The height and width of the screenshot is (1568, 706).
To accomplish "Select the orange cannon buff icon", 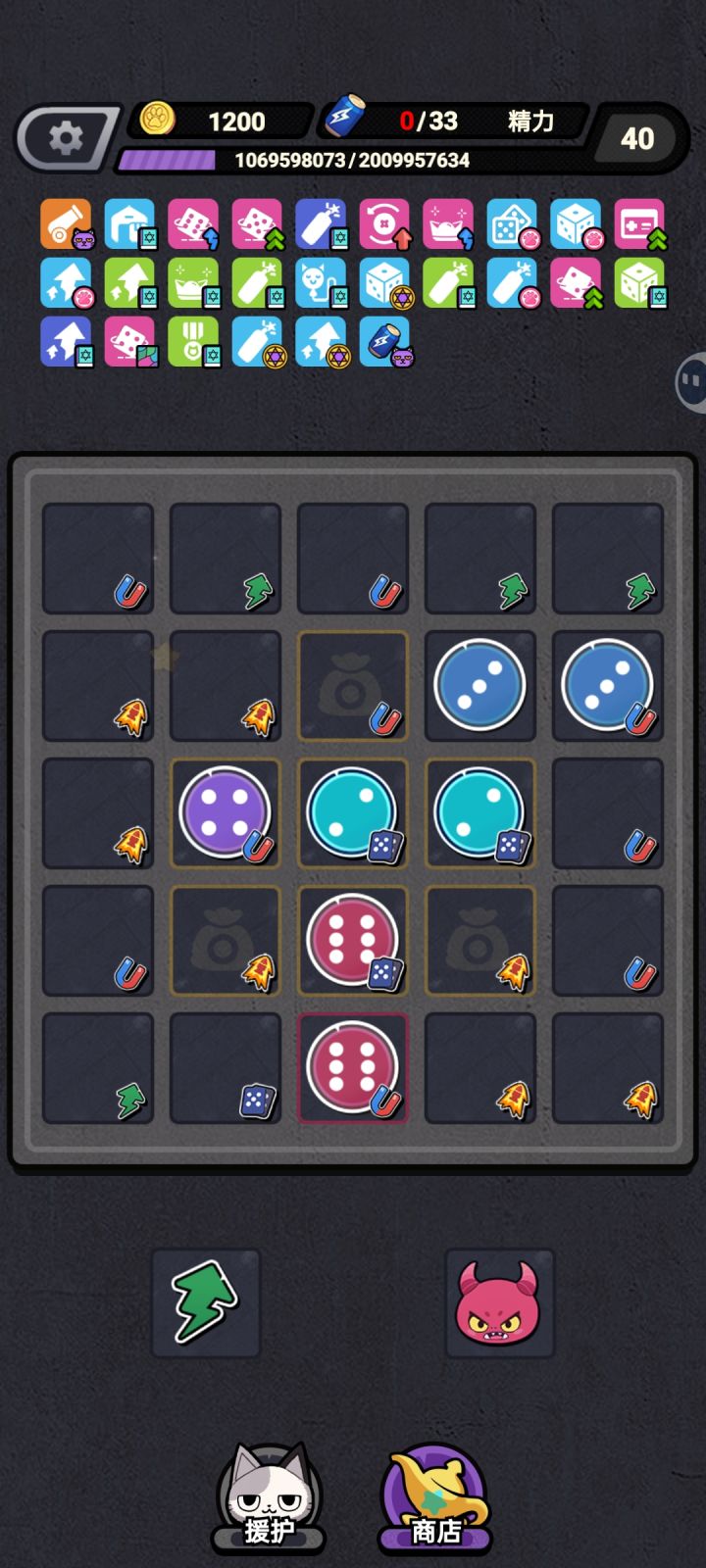I will pyautogui.click(x=67, y=223).
